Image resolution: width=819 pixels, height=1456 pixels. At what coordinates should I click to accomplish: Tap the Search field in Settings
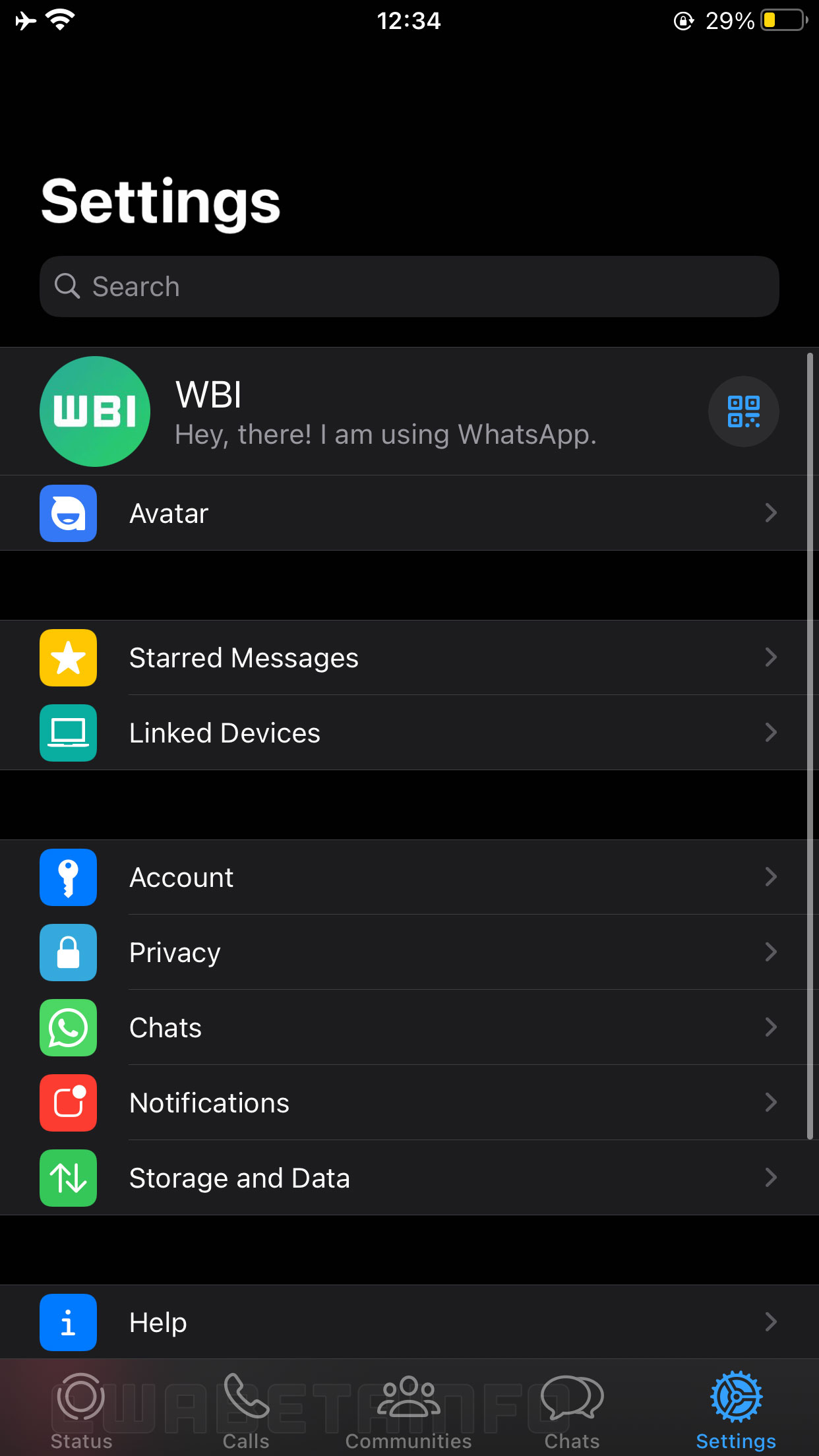pos(409,287)
